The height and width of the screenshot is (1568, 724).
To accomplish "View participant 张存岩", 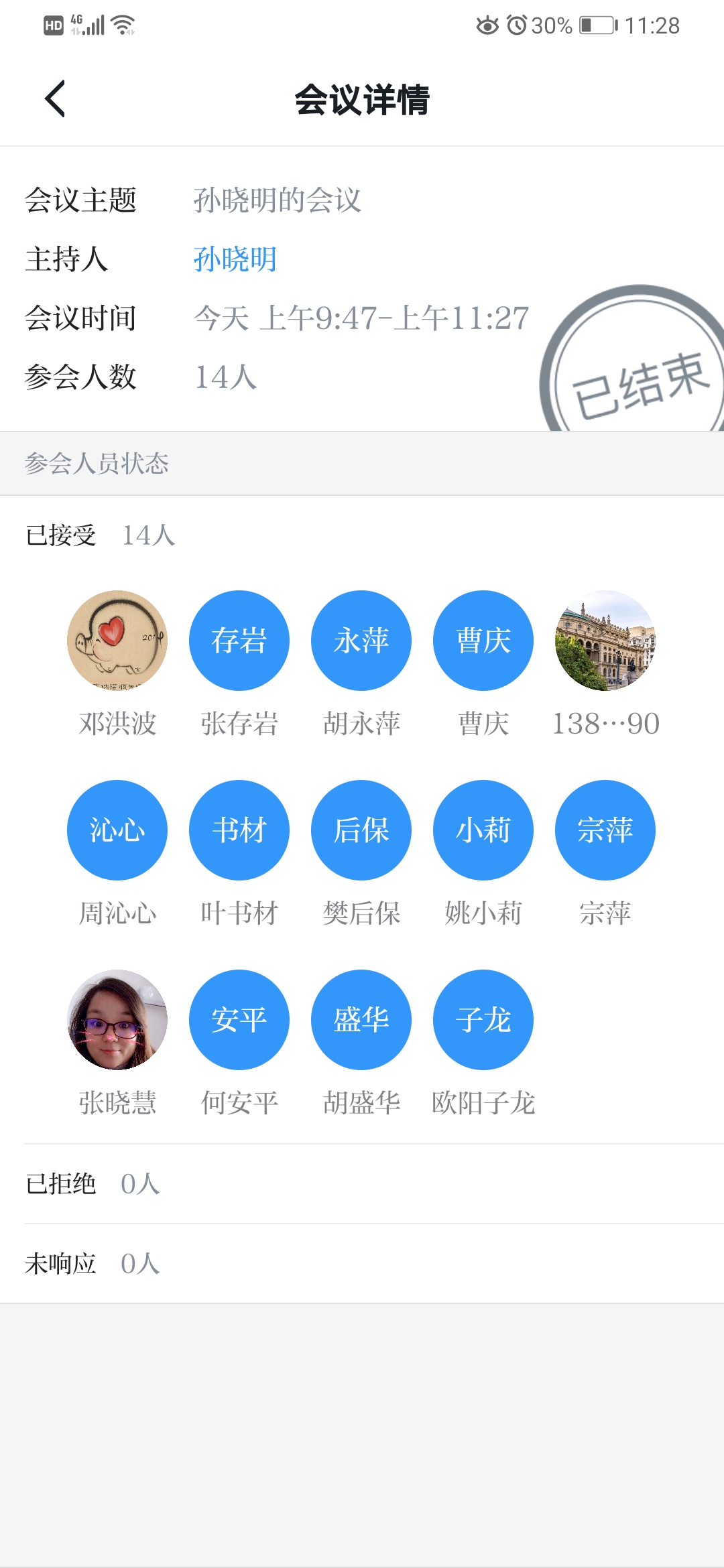I will [239, 641].
